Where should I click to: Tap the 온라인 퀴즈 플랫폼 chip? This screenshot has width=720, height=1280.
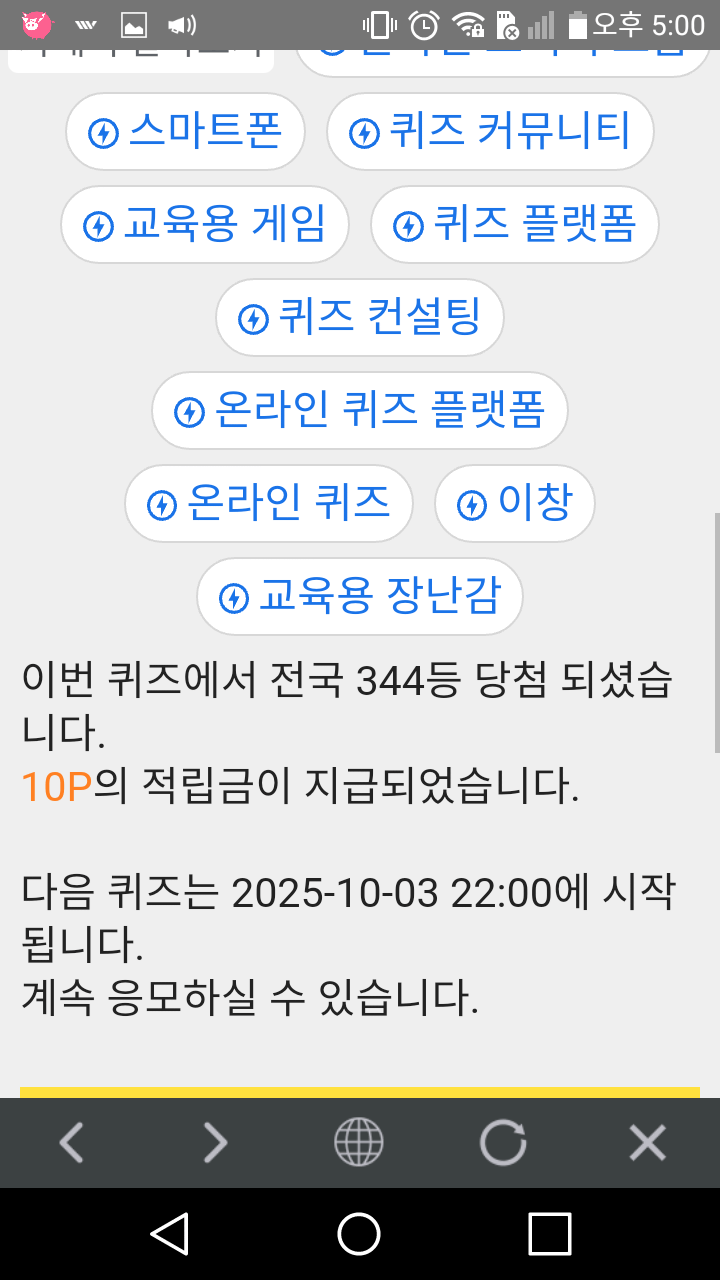pos(360,411)
